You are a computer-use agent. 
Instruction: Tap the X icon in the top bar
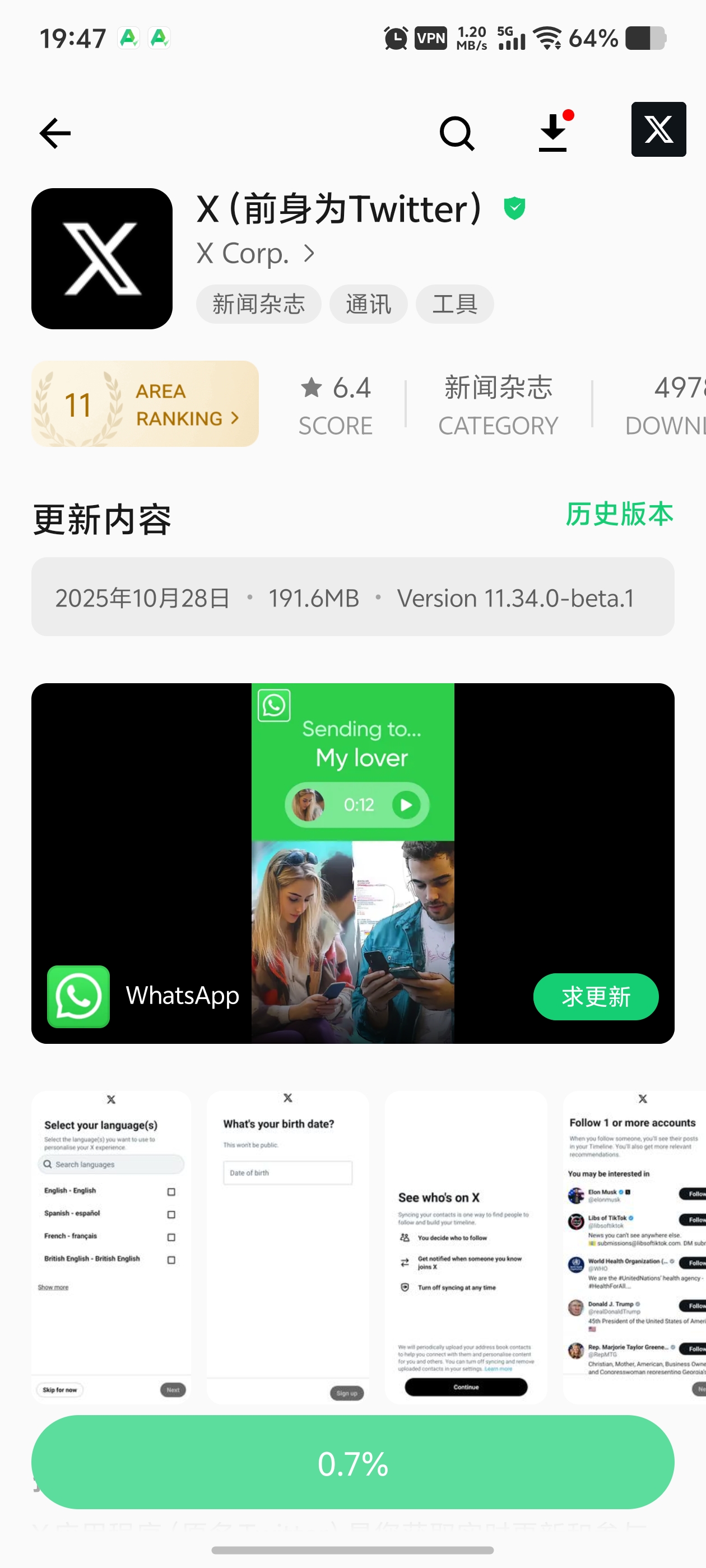coord(658,130)
